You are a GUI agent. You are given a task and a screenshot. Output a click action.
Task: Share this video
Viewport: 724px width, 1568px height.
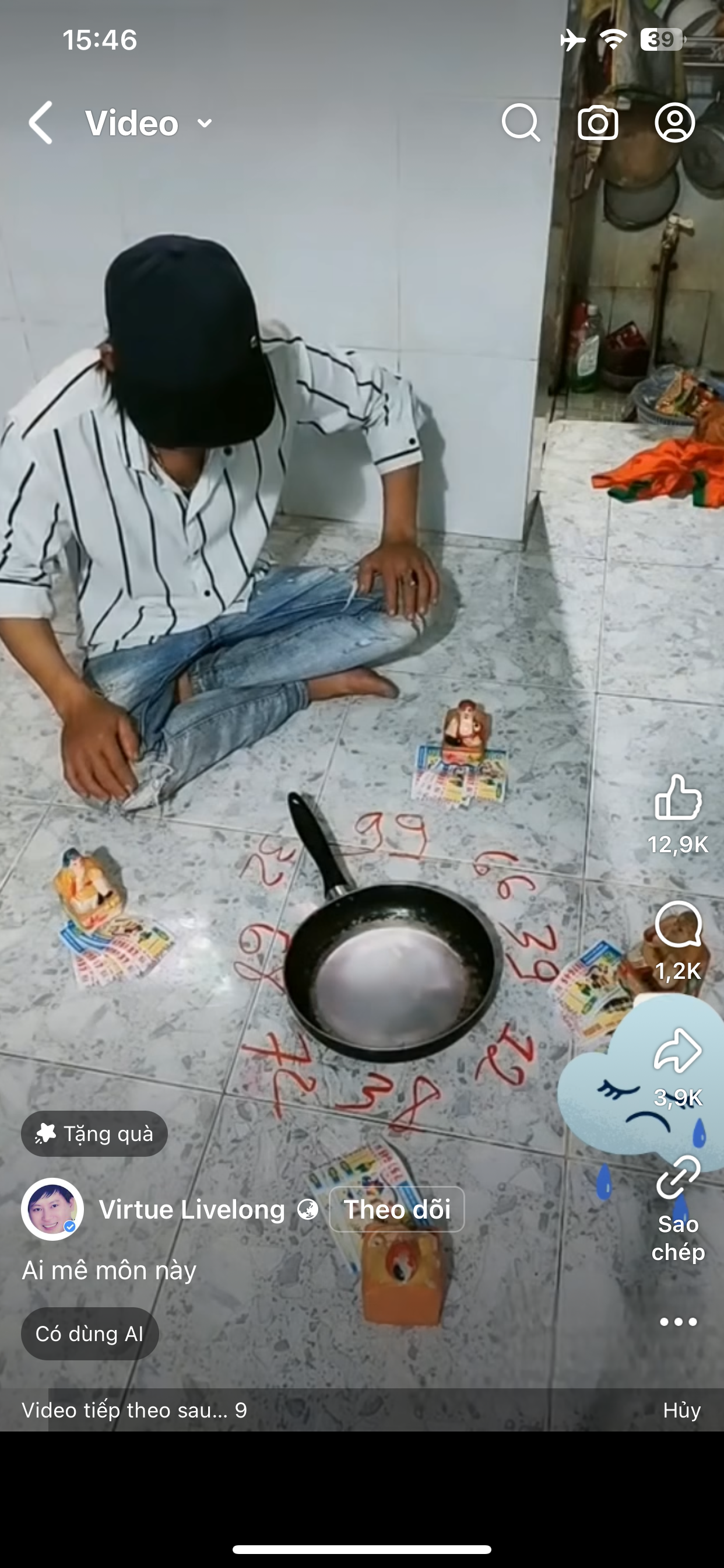[x=678, y=1051]
